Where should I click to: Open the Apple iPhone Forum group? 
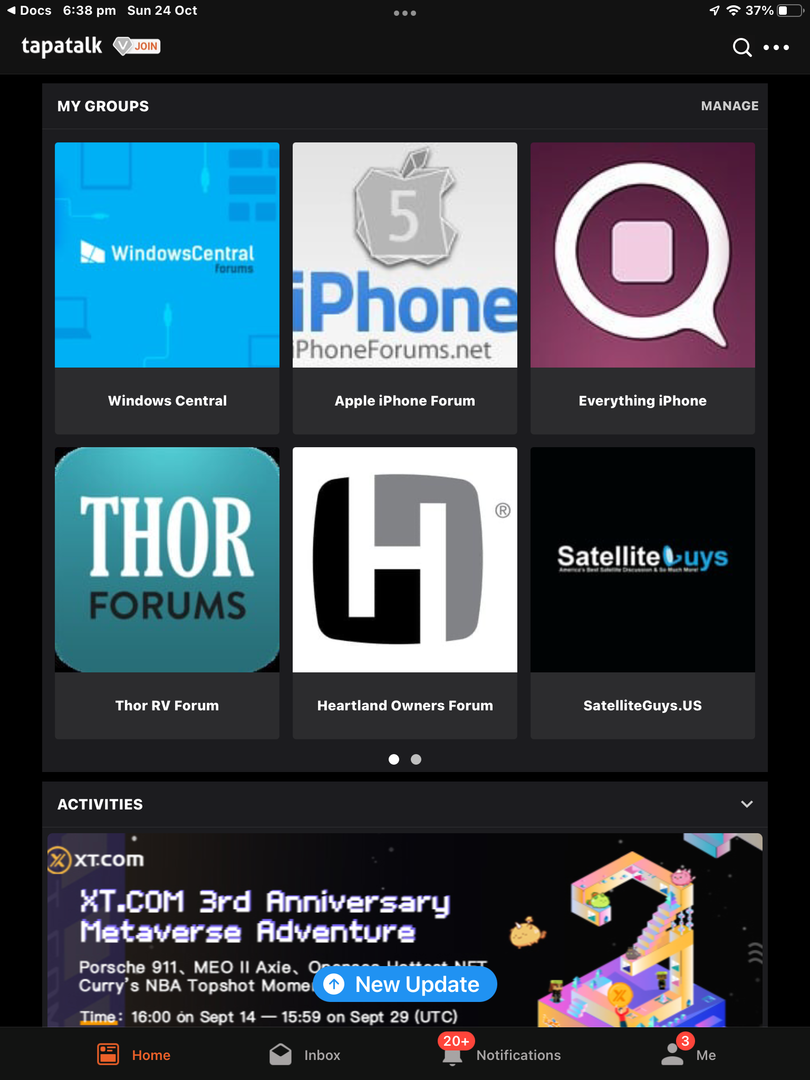405,287
